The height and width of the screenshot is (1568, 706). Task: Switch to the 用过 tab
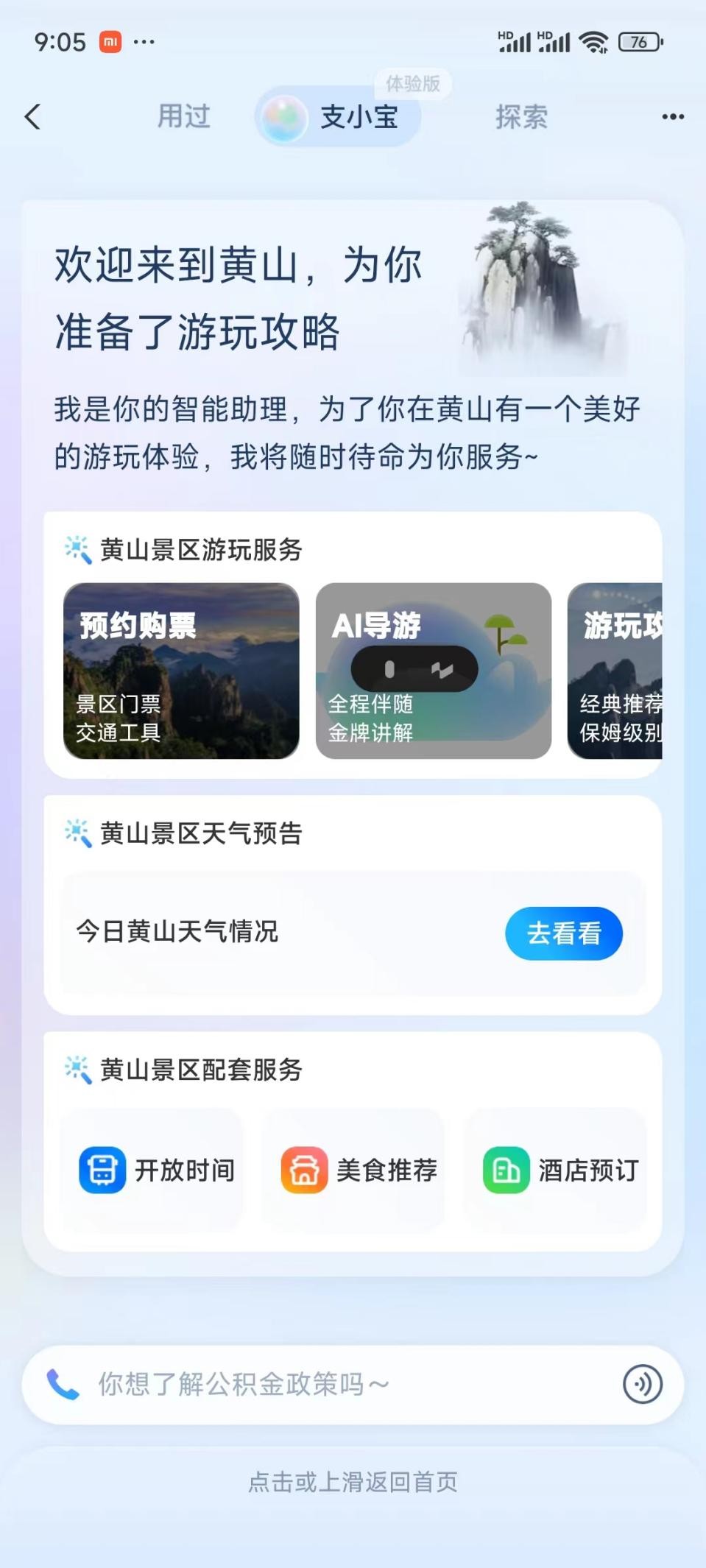[184, 116]
